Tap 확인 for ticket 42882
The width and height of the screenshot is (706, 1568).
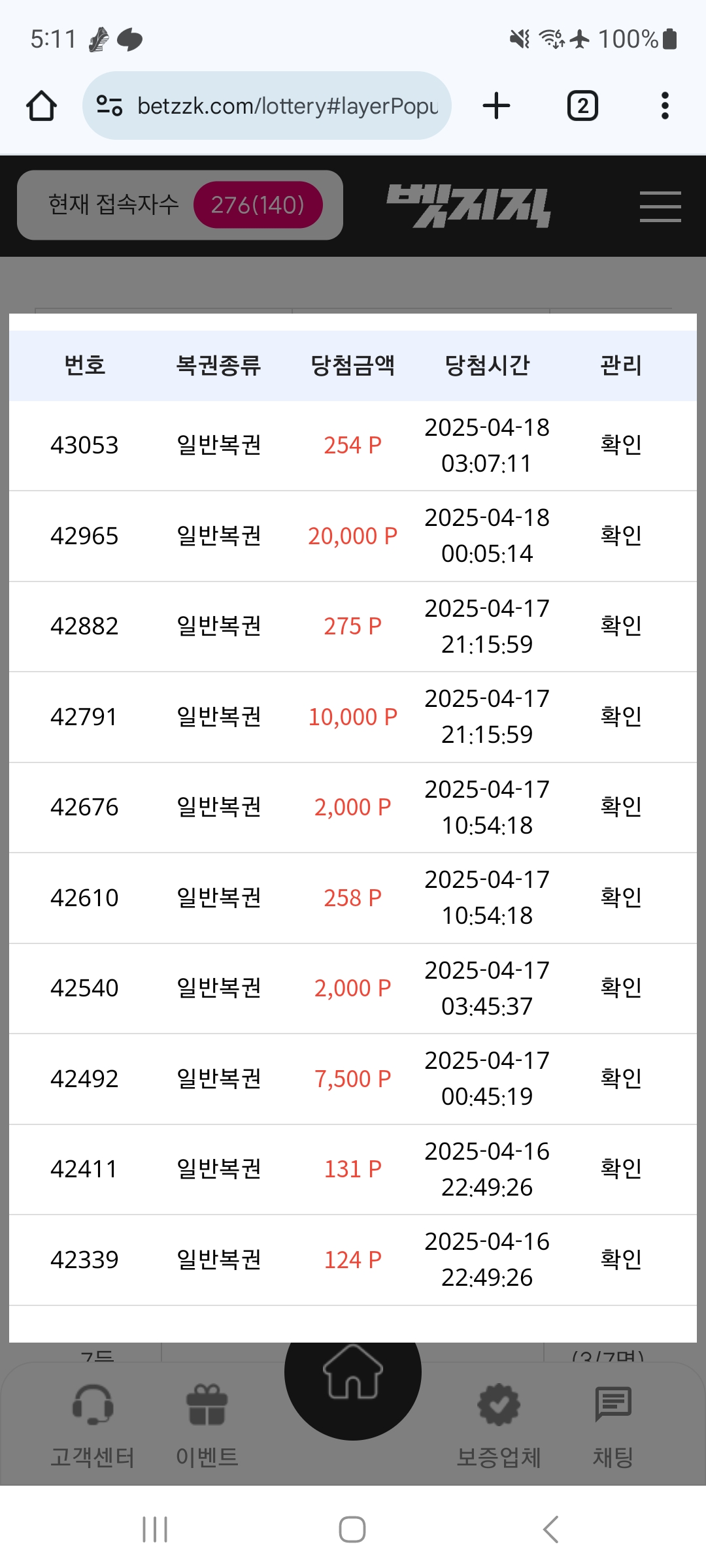(x=621, y=626)
